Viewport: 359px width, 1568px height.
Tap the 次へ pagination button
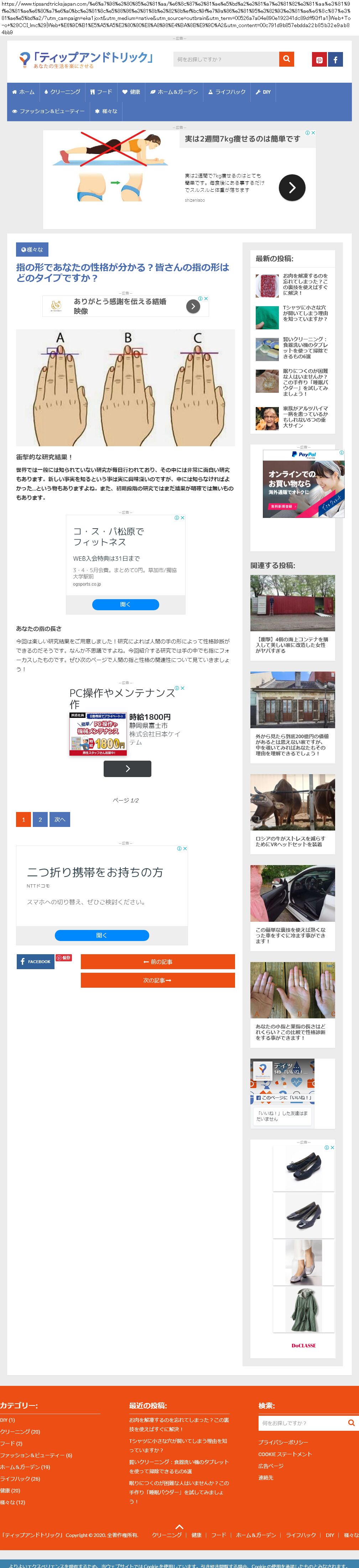pyautogui.click(x=59, y=819)
